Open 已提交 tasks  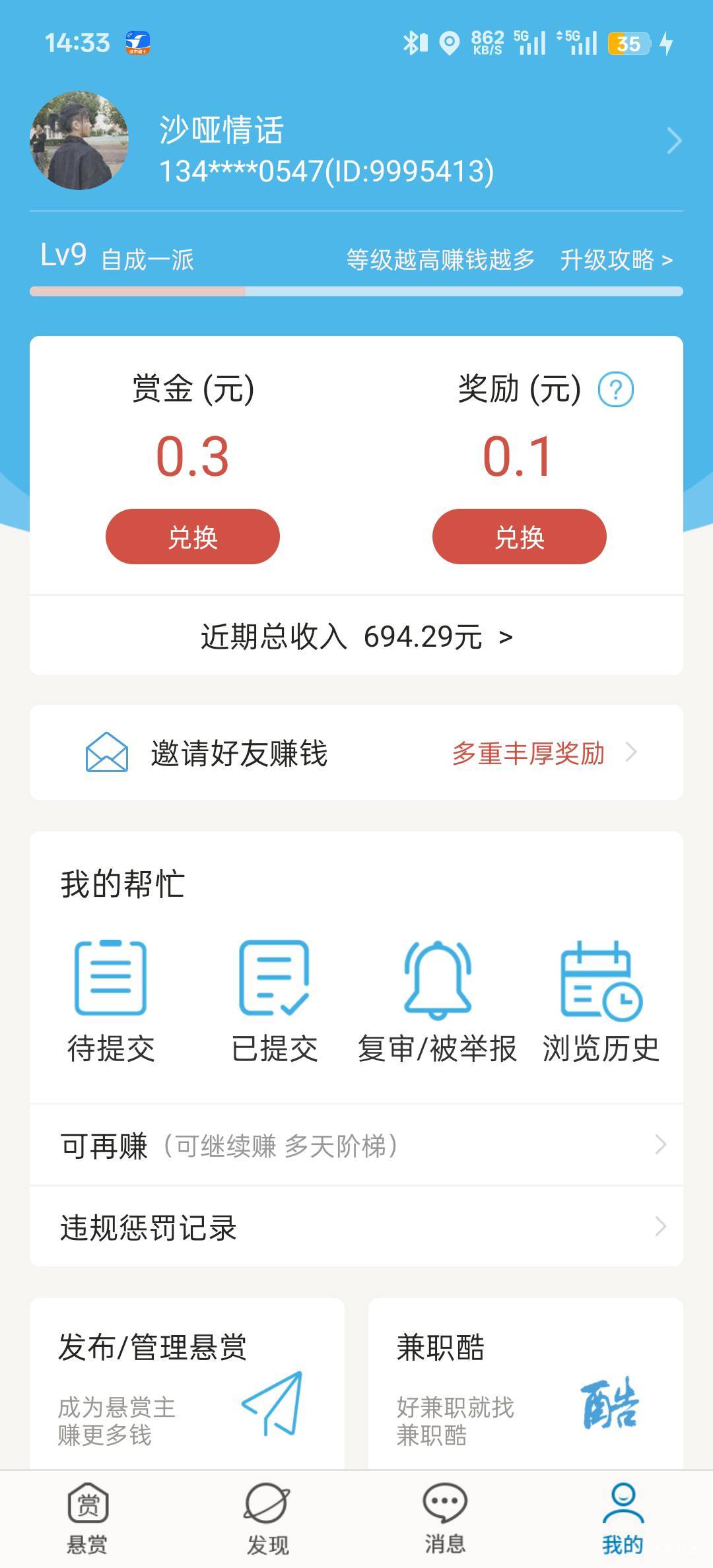[274, 1001]
